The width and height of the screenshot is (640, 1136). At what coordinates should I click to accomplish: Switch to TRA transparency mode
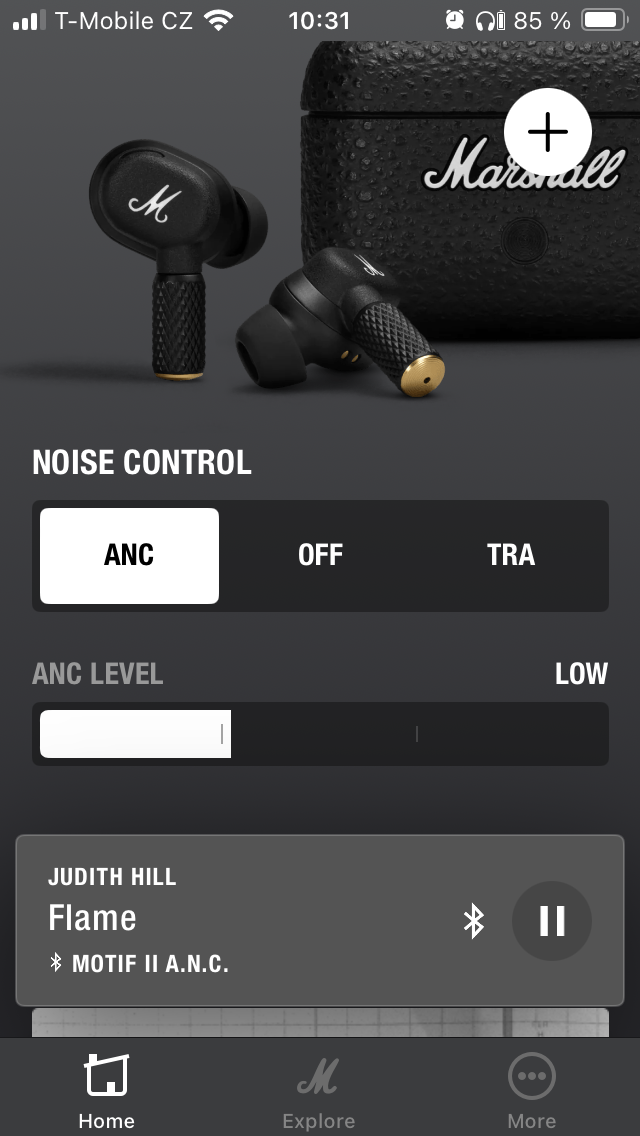tap(510, 555)
